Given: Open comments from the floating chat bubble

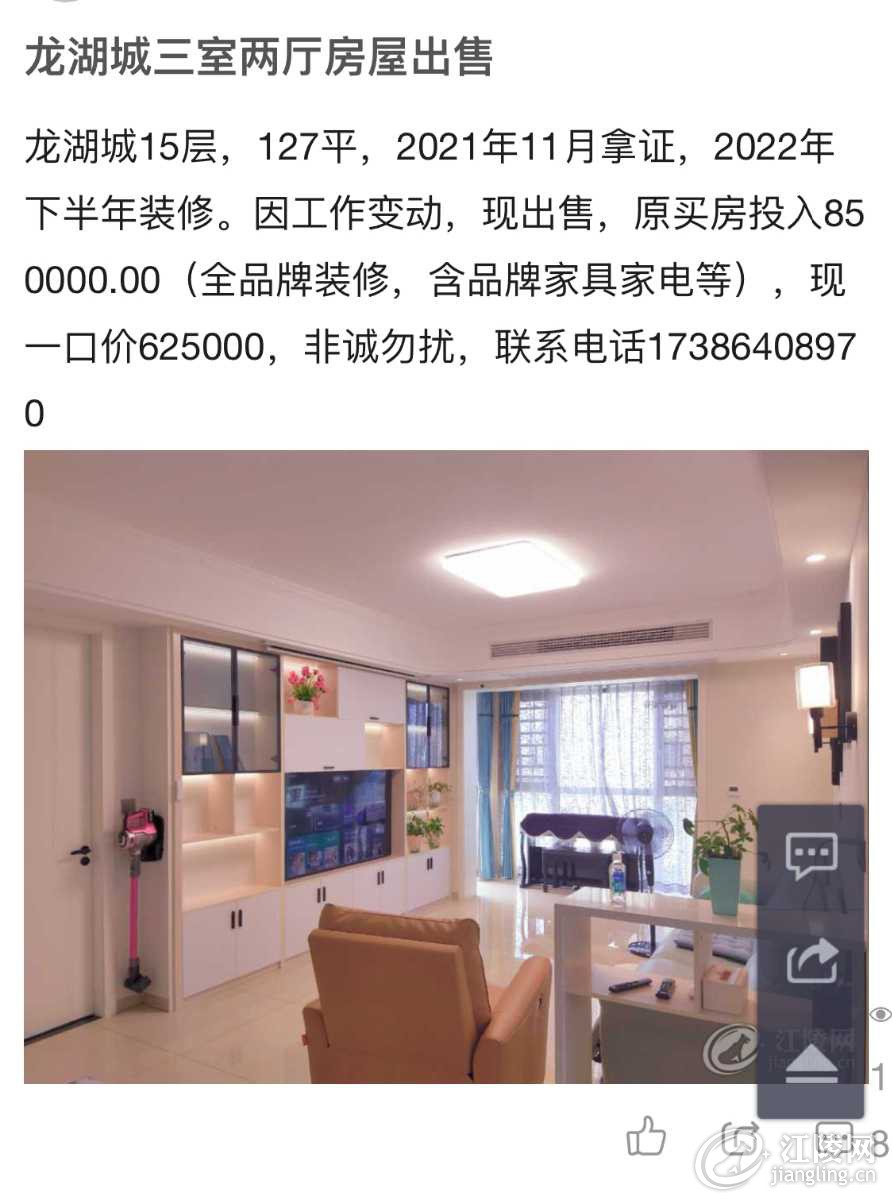Looking at the screenshot, I should [811, 857].
